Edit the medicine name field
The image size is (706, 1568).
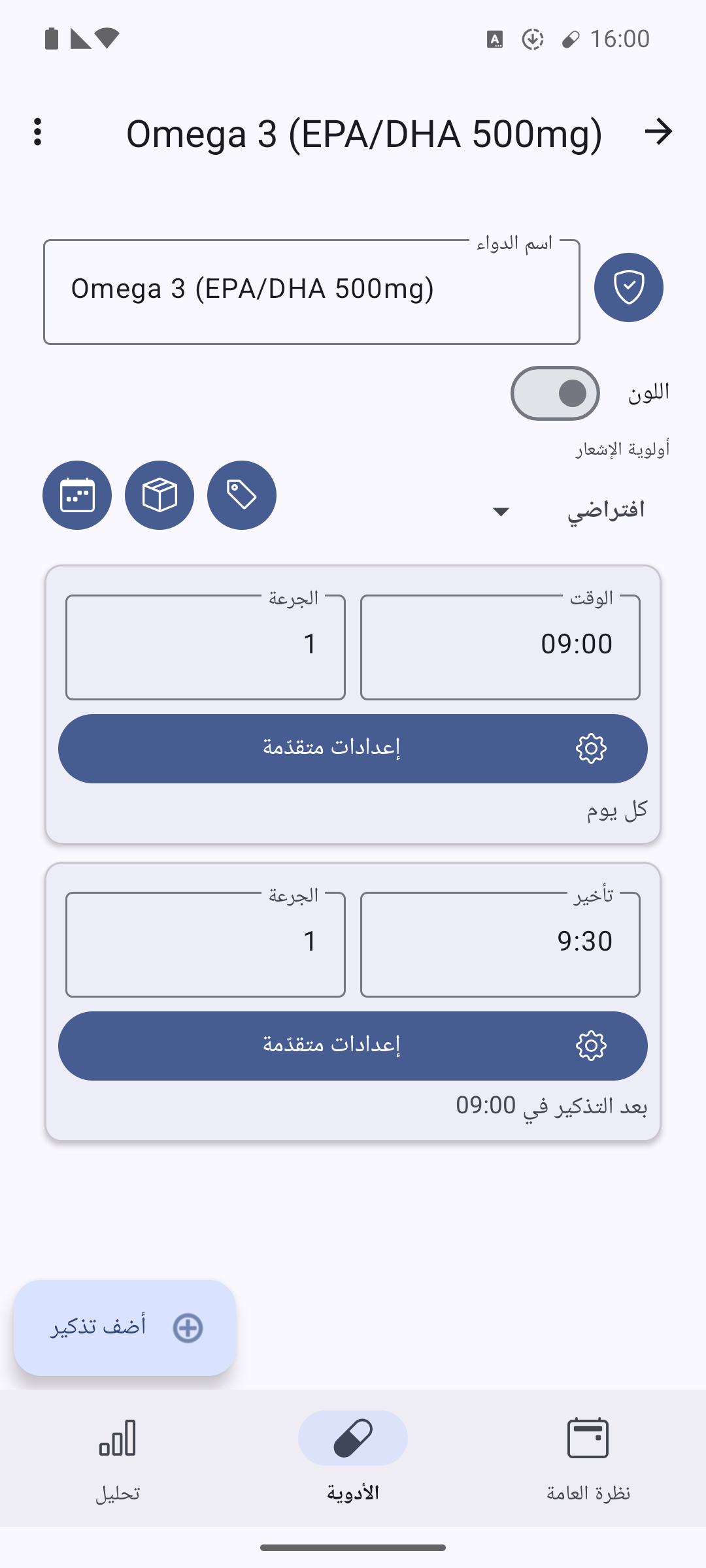(311, 291)
